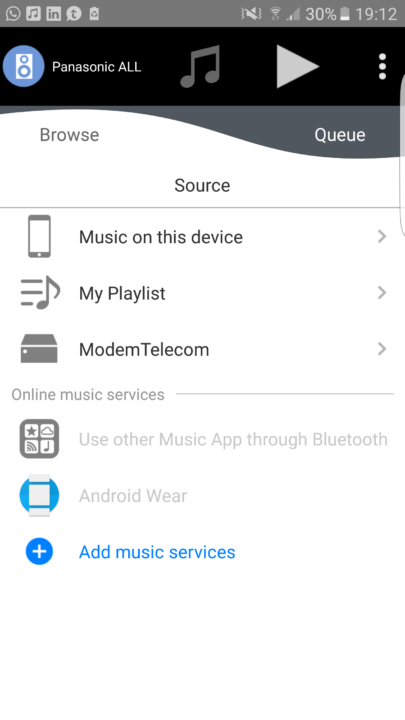Open the three-dot overflow menu

(x=382, y=67)
